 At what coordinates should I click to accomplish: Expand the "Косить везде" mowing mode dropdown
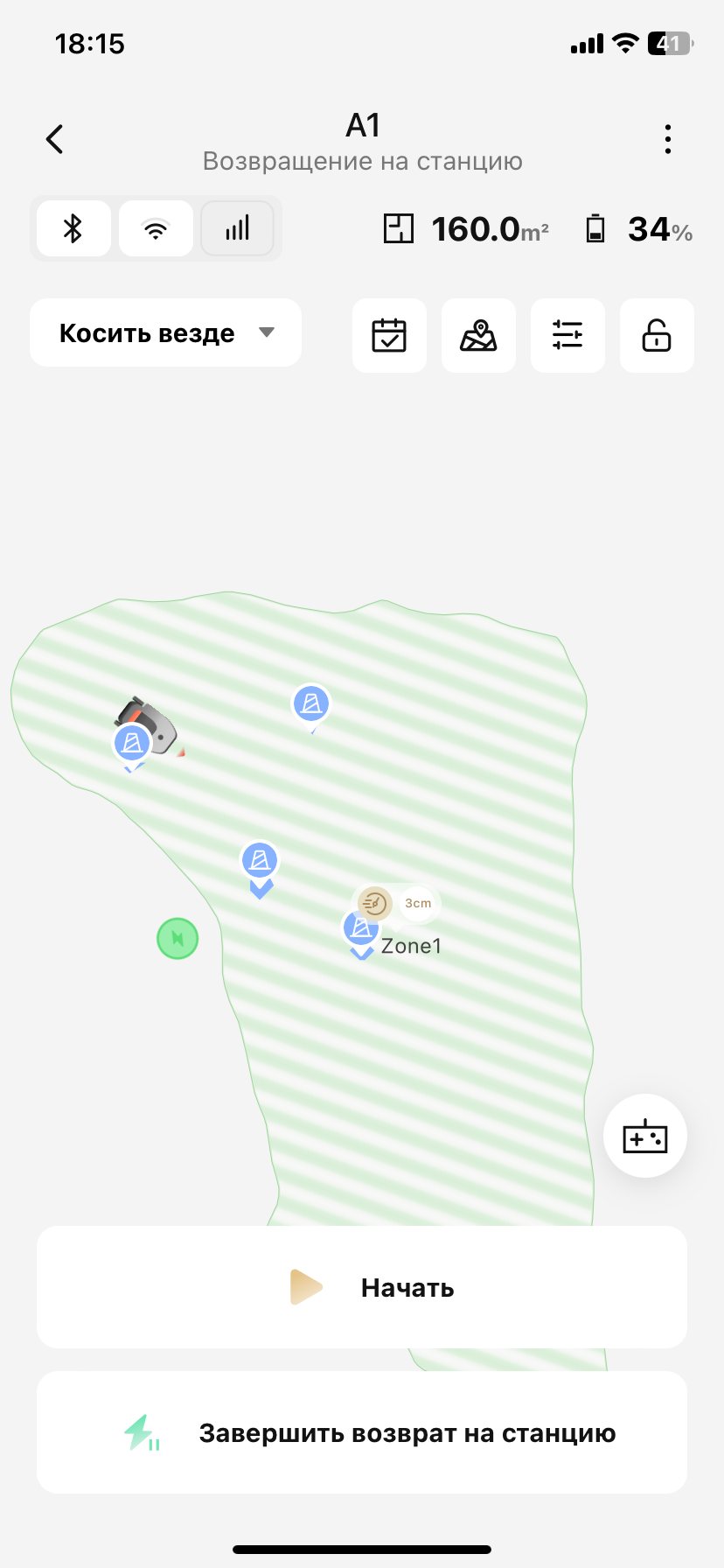click(x=166, y=333)
